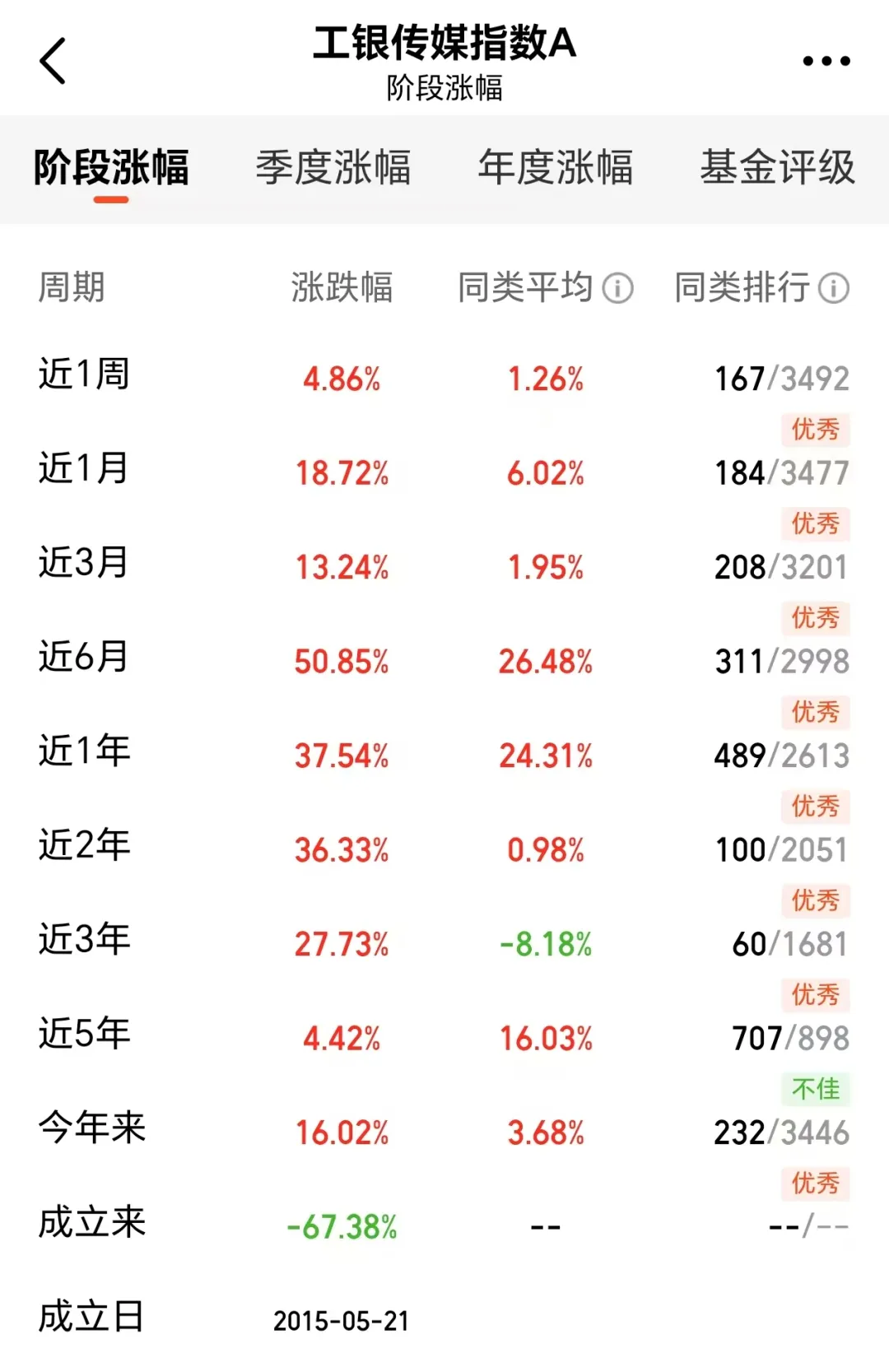Switch to the 季度涨幅 tab
The height and width of the screenshot is (1372, 889).
[x=333, y=168]
